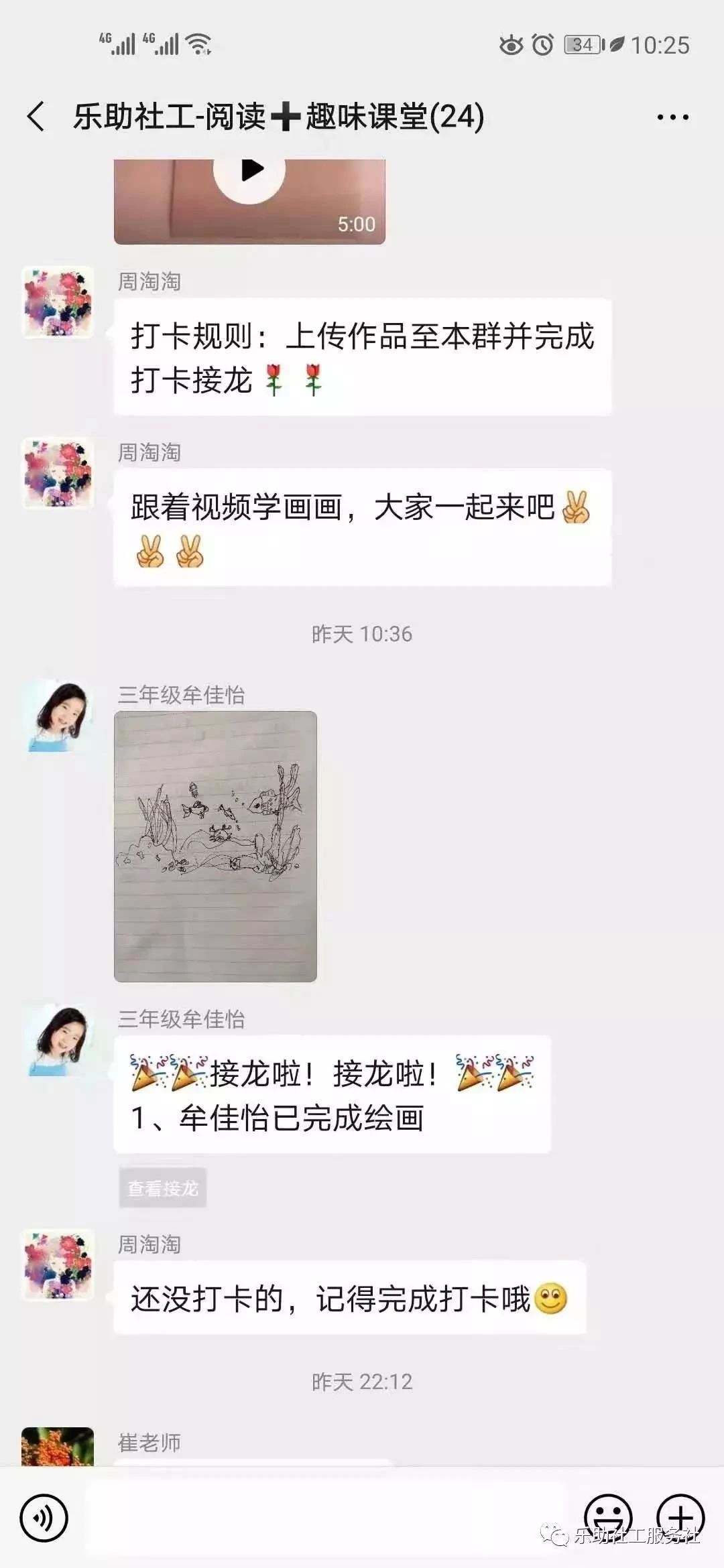
Task: Open 牟佳怡's avatar beside the 接龙啦 message
Action: [58, 1041]
